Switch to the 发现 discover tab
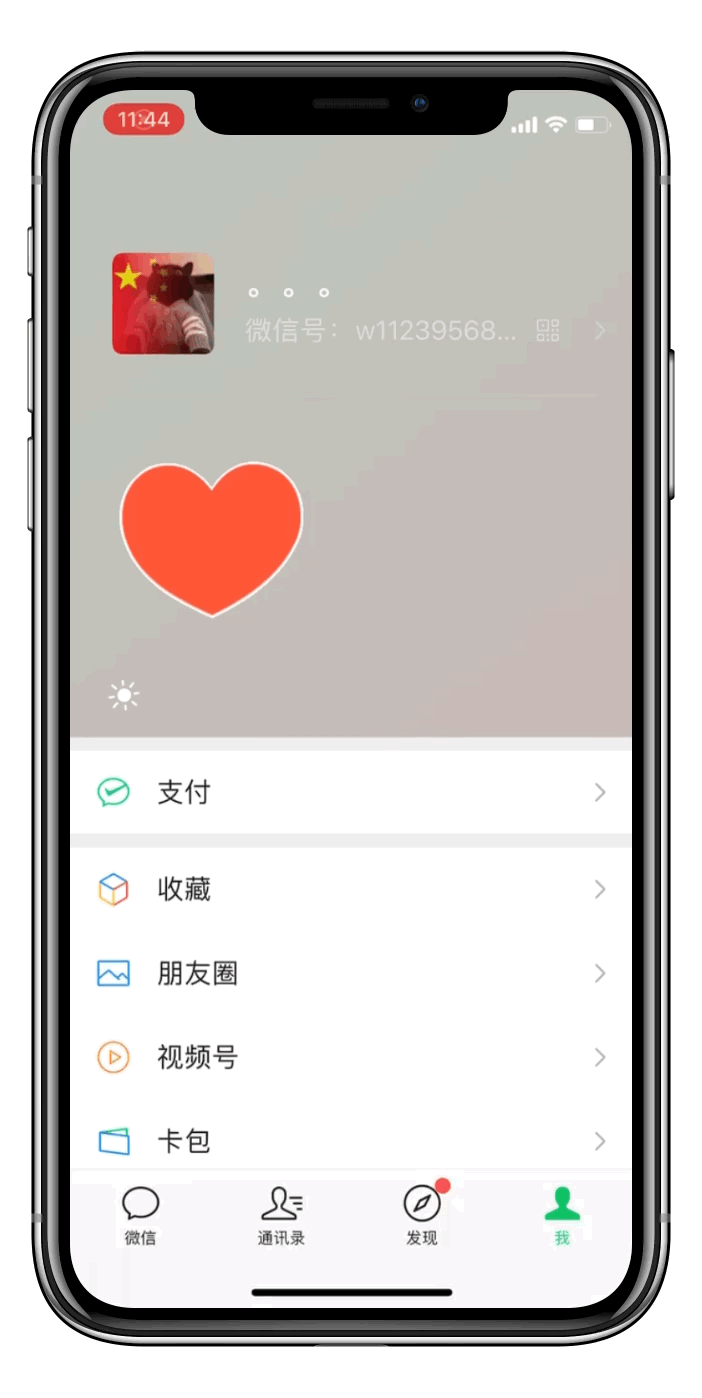Viewport: 702px width, 1398px height. click(422, 1215)
